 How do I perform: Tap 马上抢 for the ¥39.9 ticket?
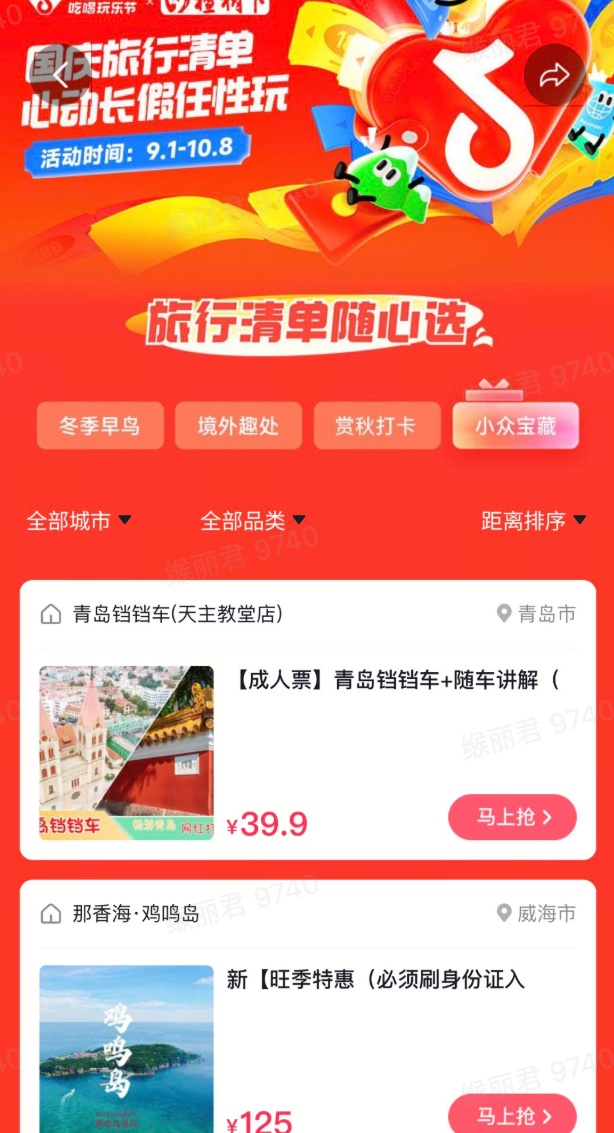click(512, 817)
